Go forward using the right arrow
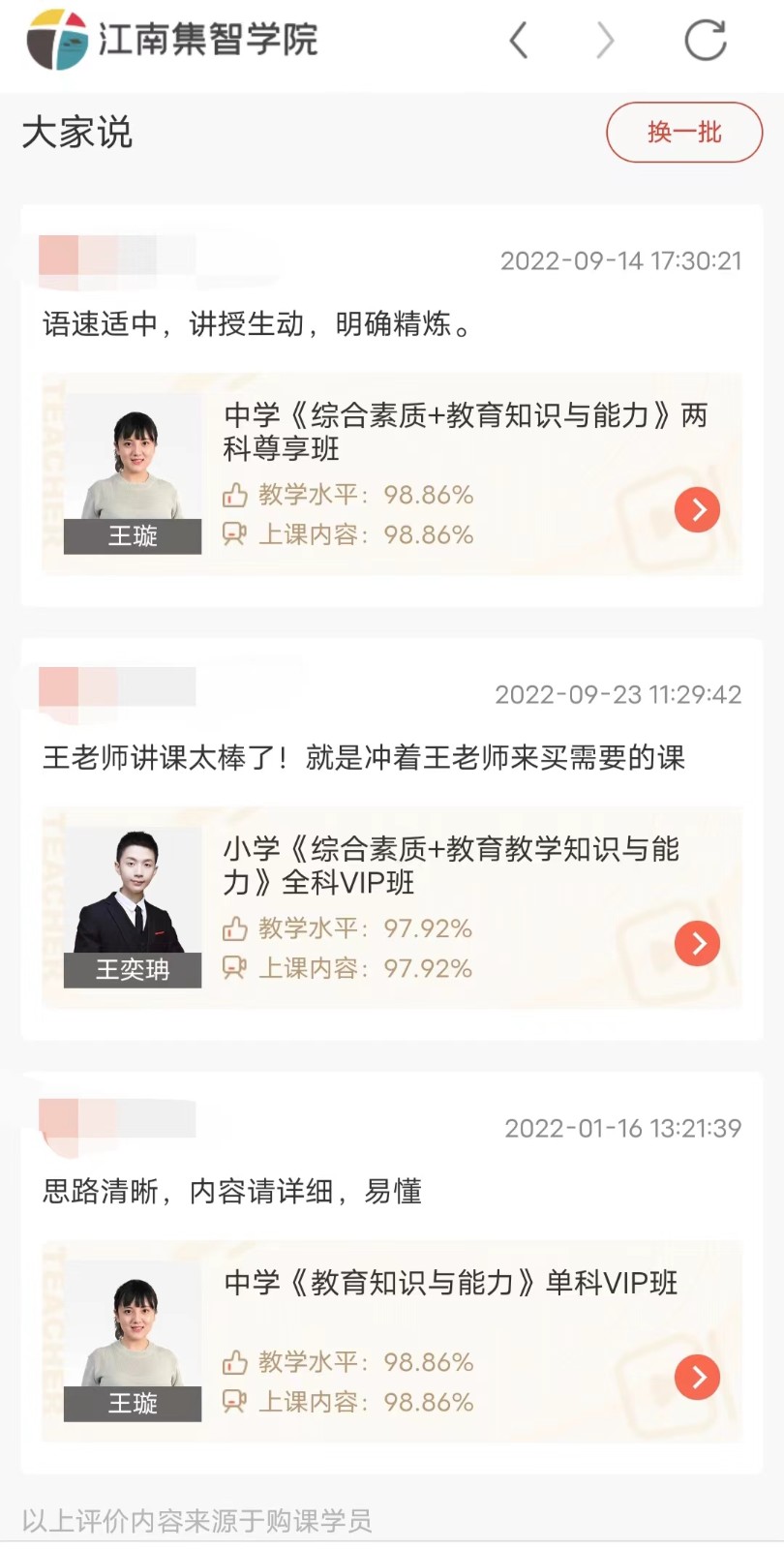The width and height of the screenshot is (784, 1549). click(x=605, y=41)
